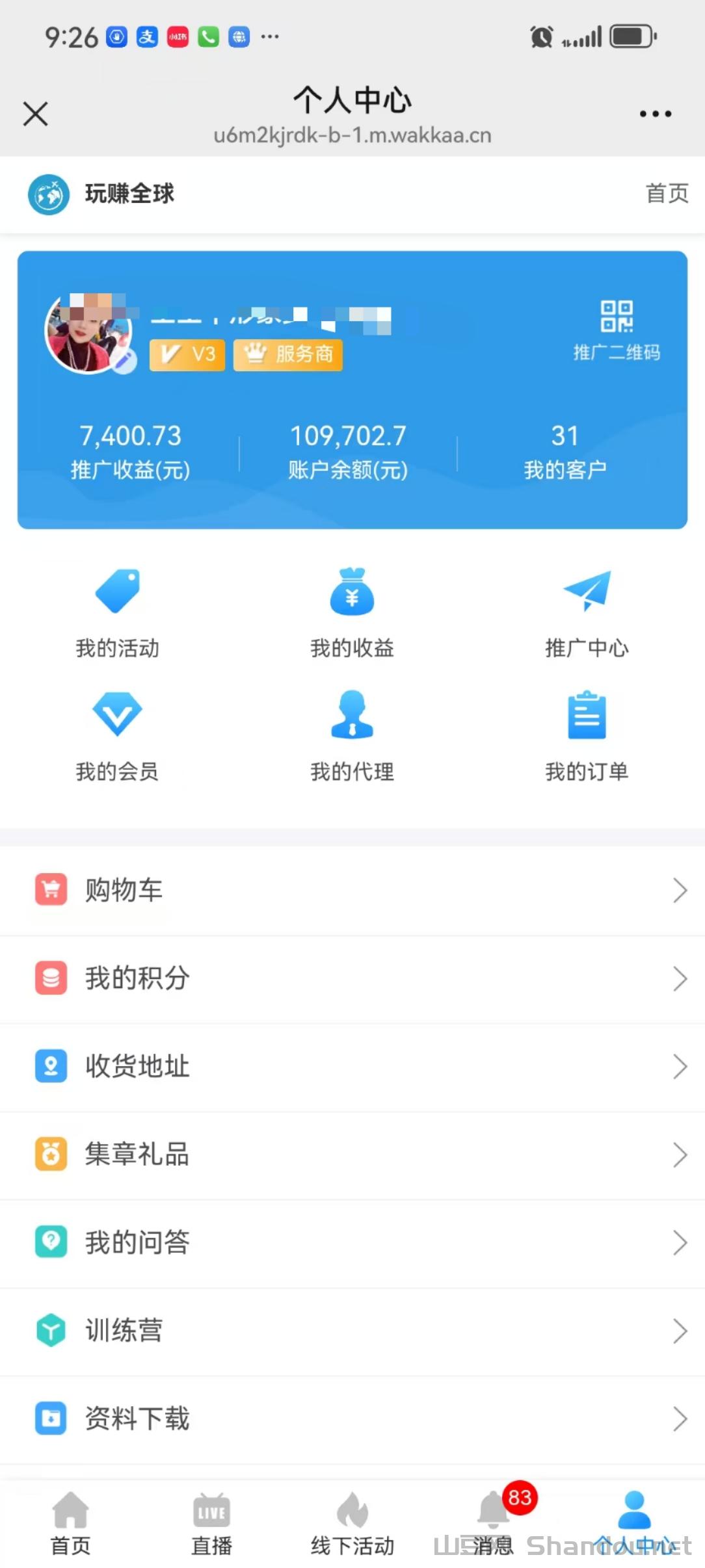This screenshot has width=705, height=1568.
Task: Go to 推广中心
Action: (587, 612)
